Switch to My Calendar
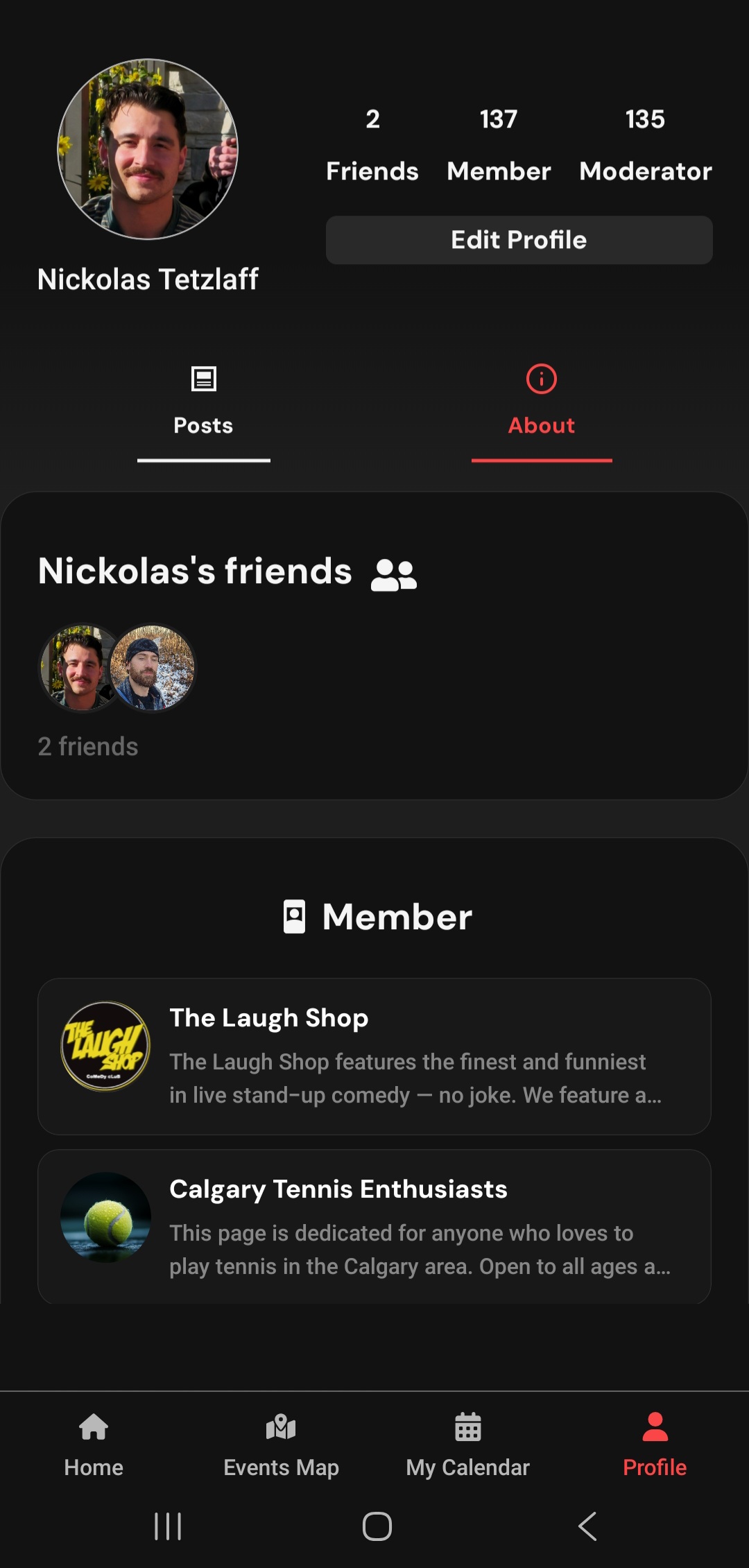 coord(468,1445)
